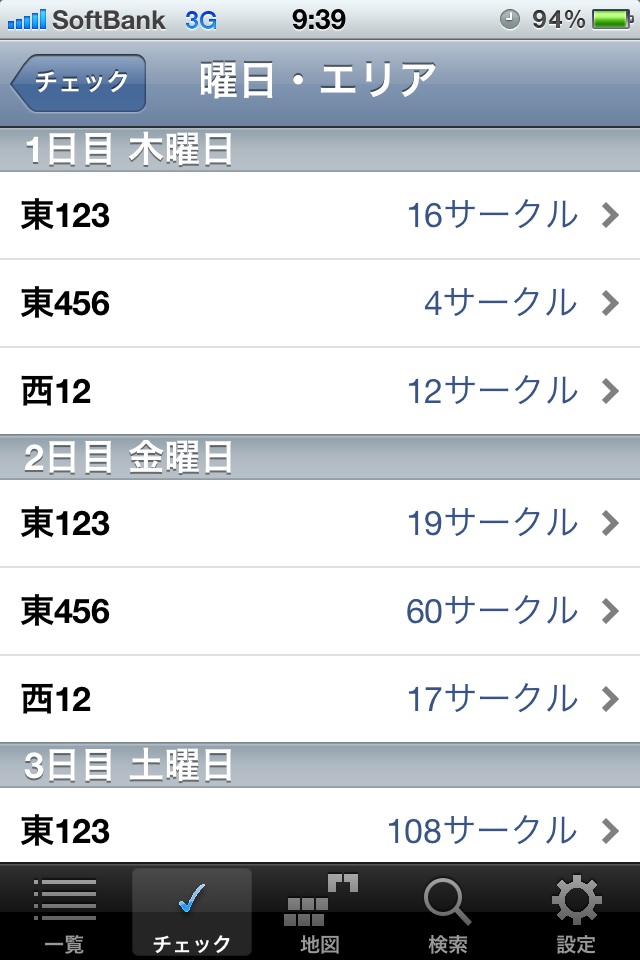The width and height of the screenshot is (640, 960).
Task: Switch to the 地図 map tab
Action: tap(320, 913)
